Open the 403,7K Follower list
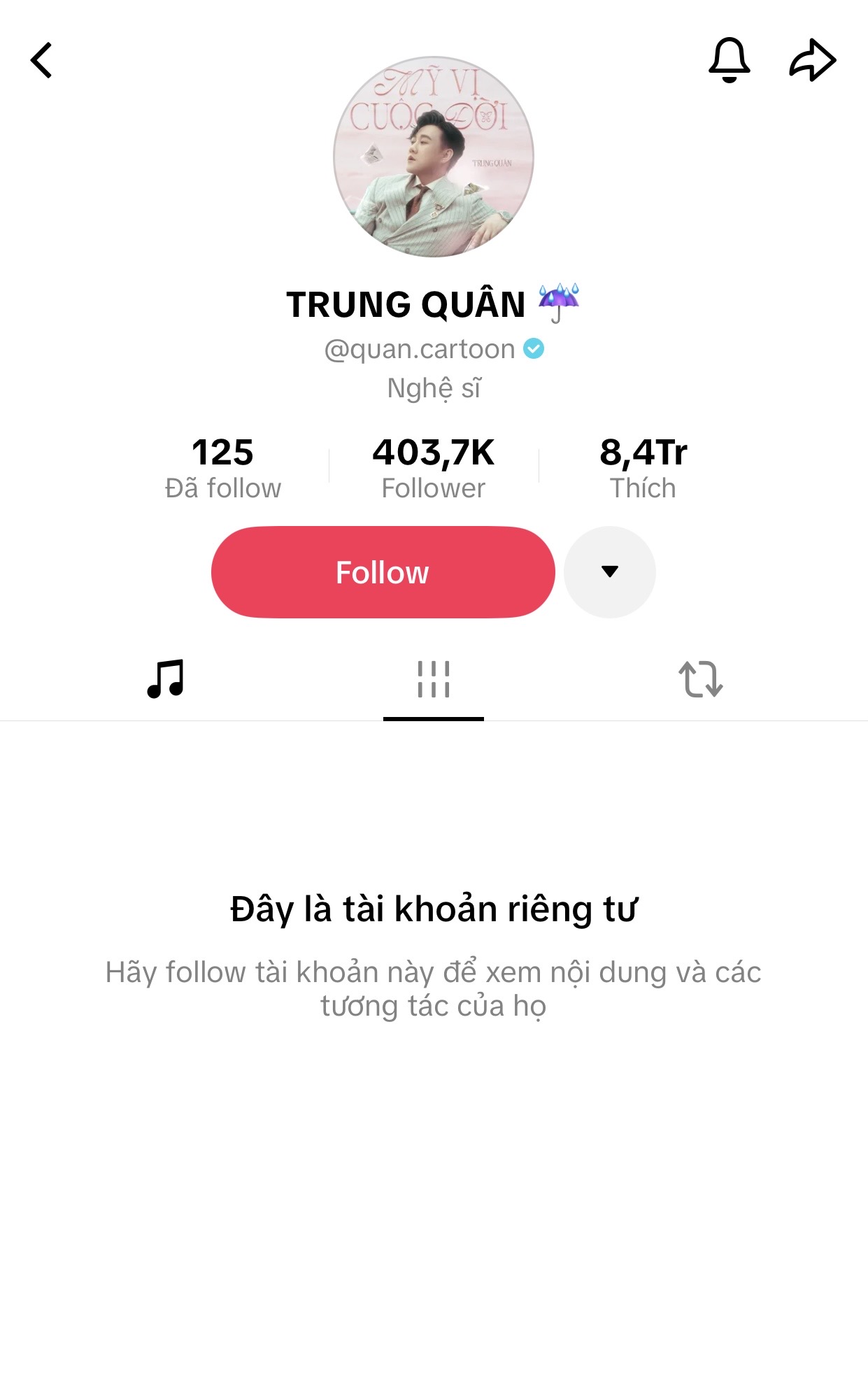The height and width of the screenshot is (1385, 868). coord(434,465)
